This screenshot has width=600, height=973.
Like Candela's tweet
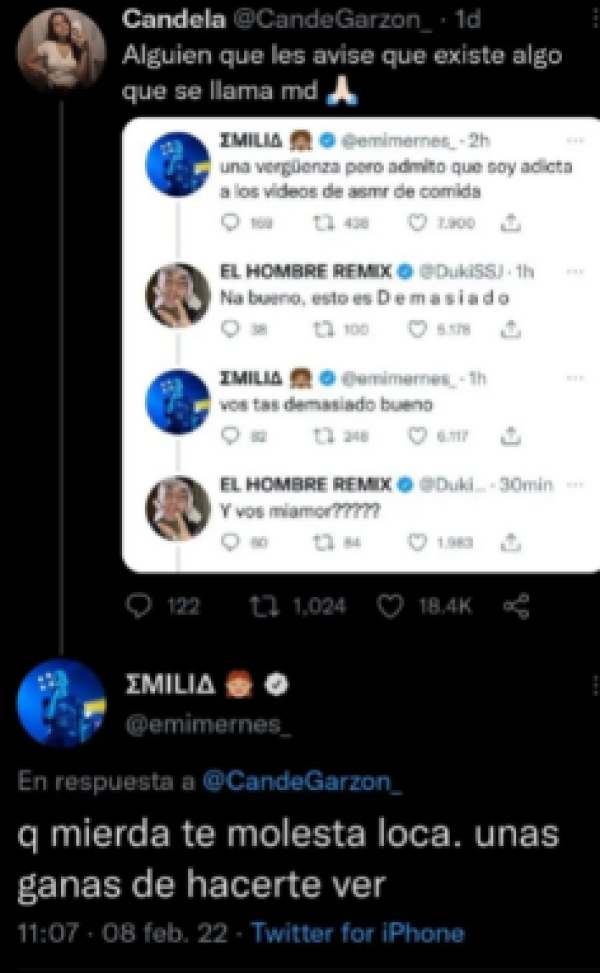click(x=393, y=606)
